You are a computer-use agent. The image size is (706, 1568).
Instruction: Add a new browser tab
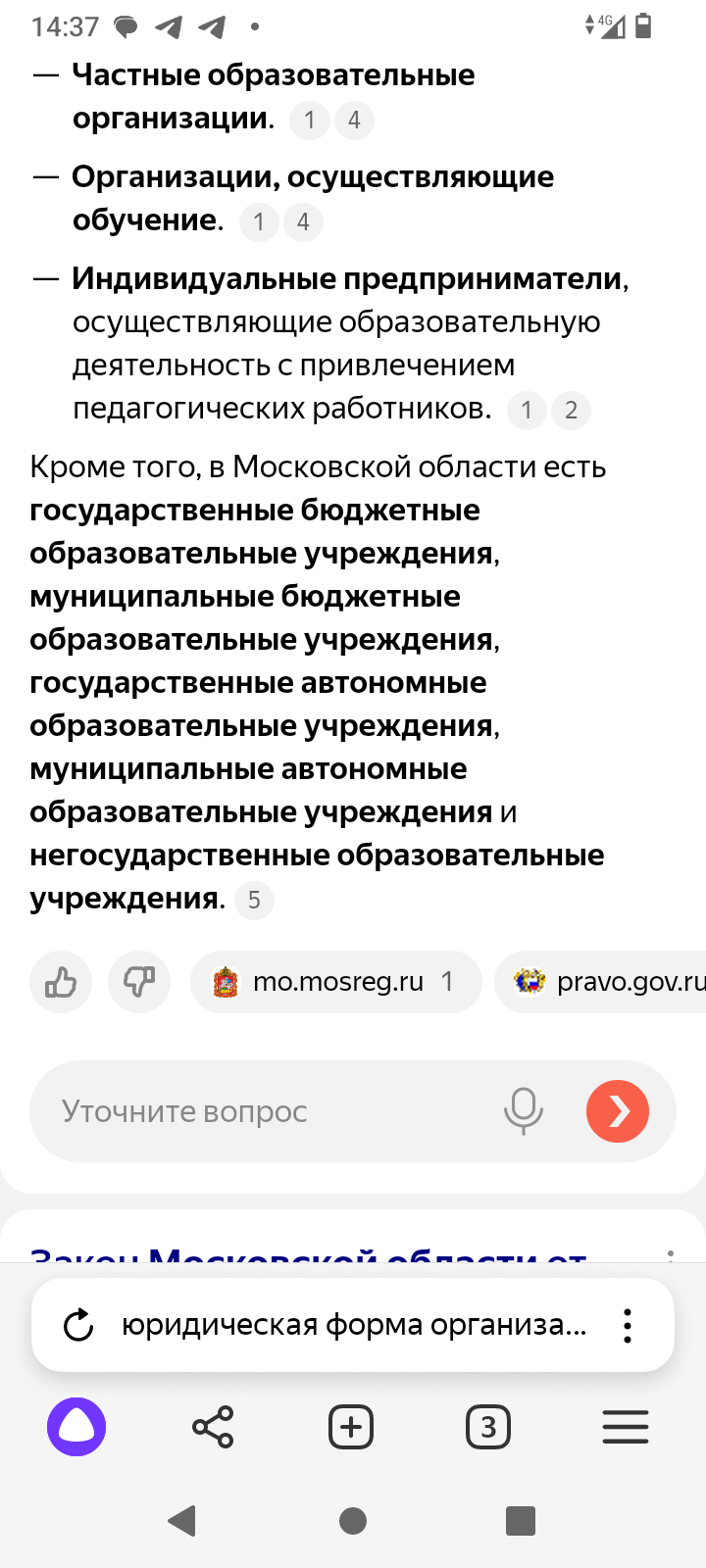(x=351, y=1427)
